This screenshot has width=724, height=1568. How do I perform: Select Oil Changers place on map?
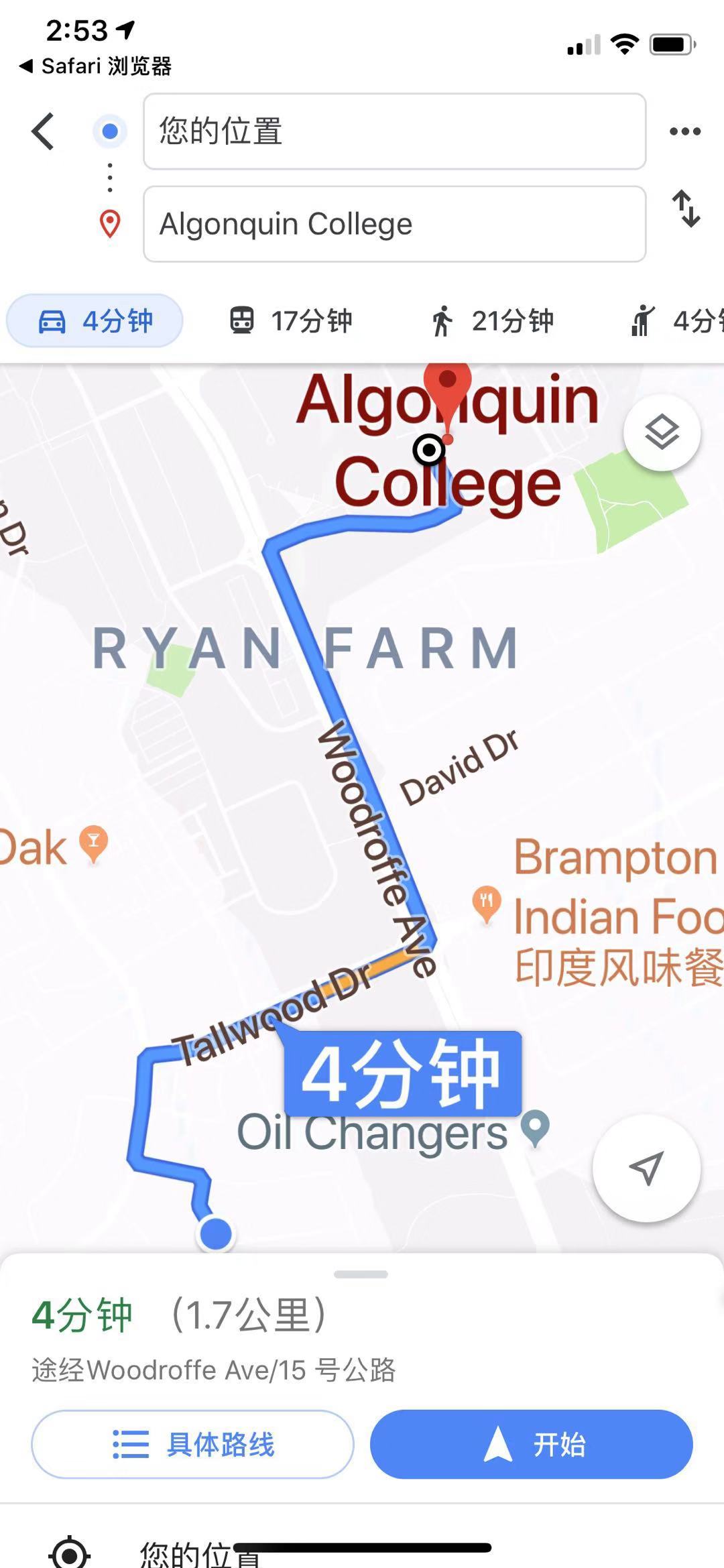coord(534,1128)
